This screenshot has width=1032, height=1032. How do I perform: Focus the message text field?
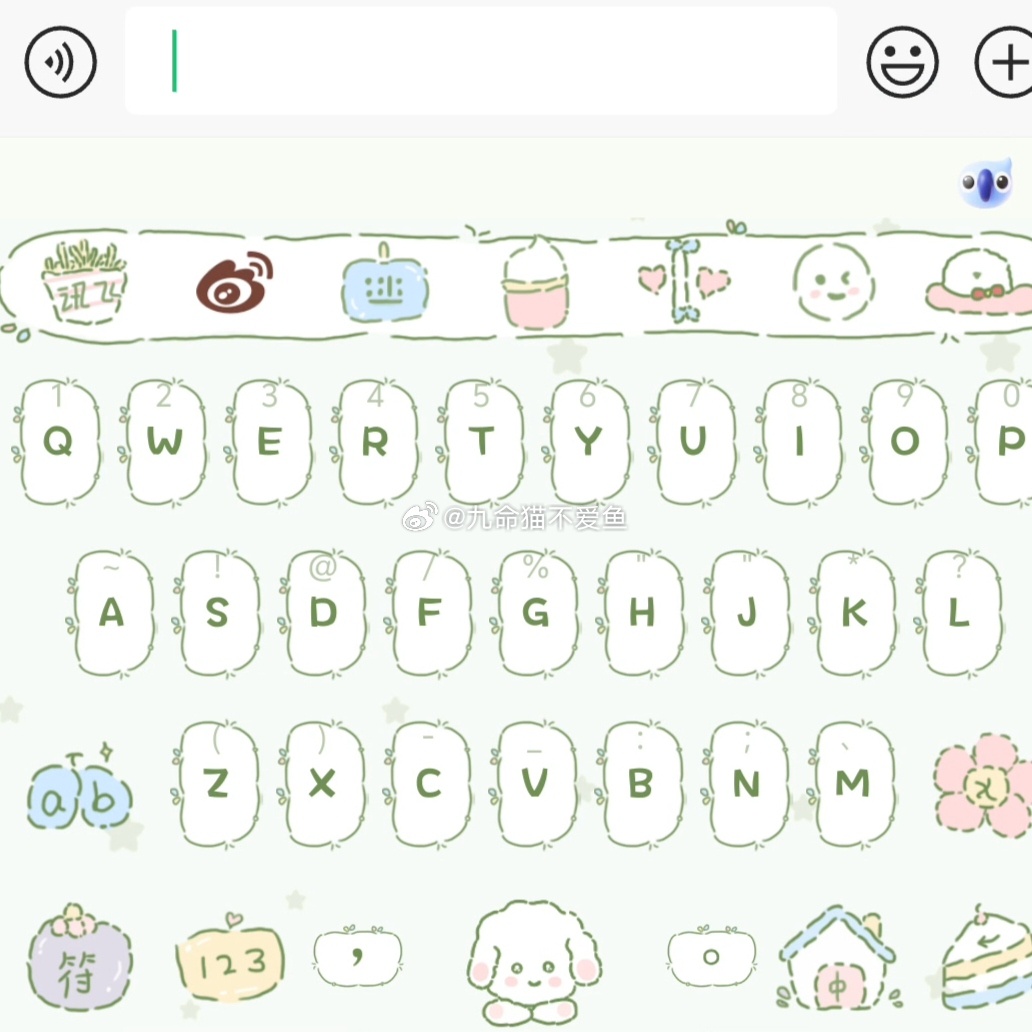480,62
